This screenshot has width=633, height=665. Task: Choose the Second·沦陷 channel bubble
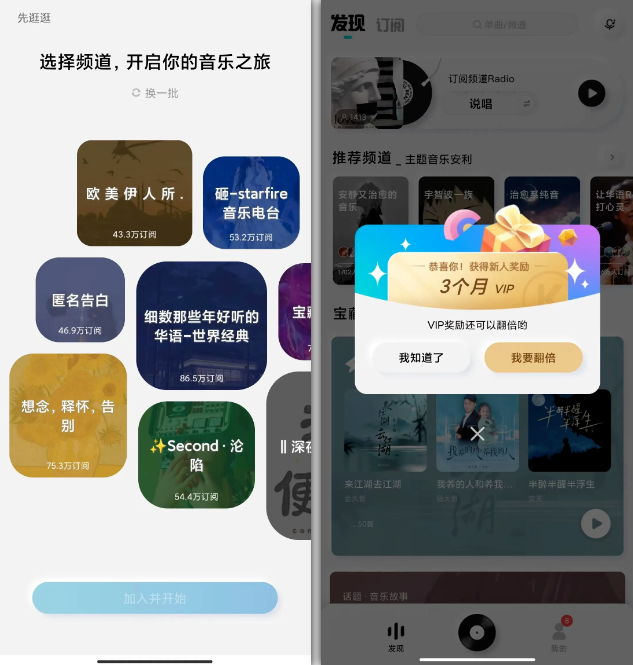pos(196,454)
